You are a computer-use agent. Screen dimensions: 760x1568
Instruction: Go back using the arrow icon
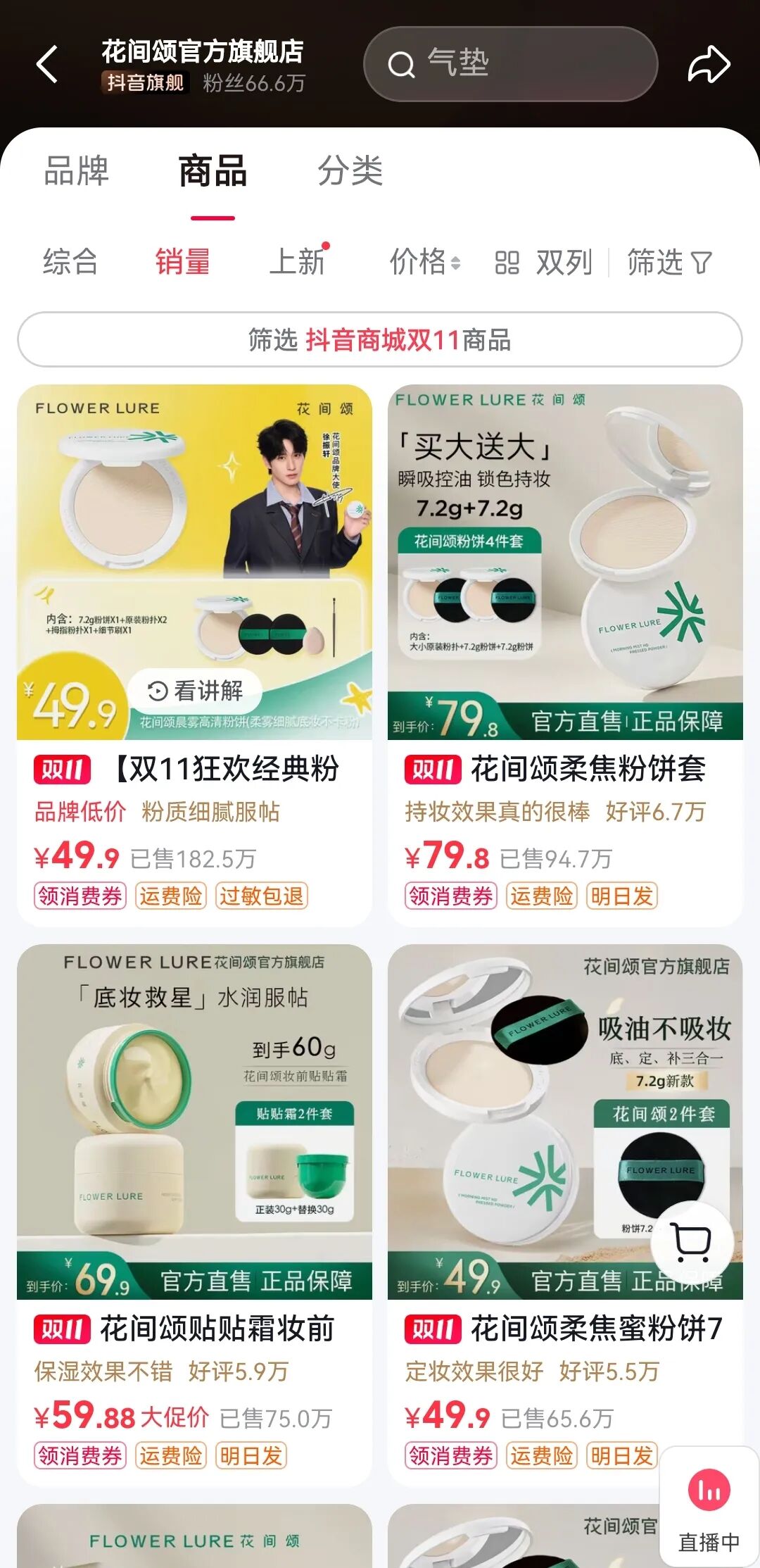click(x=47, y=65)
